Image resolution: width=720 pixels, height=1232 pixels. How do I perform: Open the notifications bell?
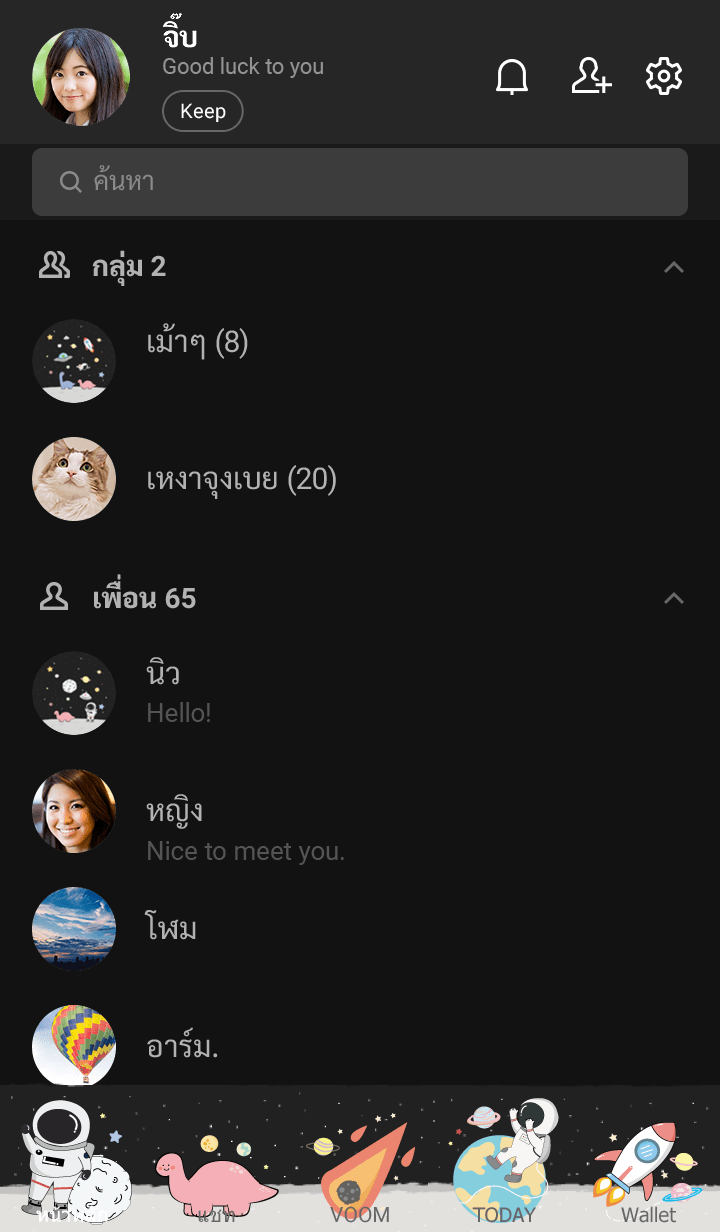[x=512, y=77]
